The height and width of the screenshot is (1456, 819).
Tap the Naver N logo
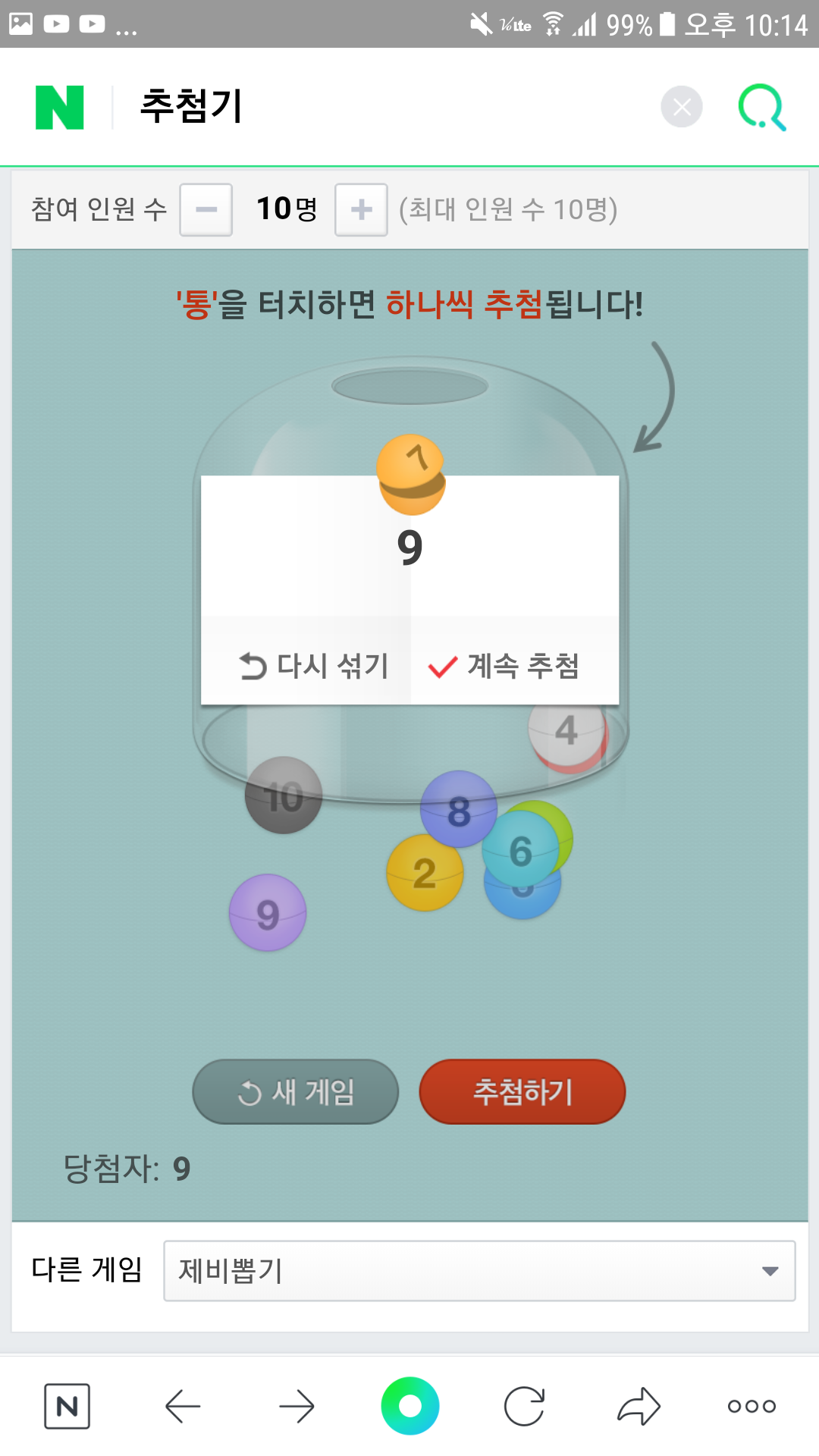pyautogui.click(x=60, y=107)
